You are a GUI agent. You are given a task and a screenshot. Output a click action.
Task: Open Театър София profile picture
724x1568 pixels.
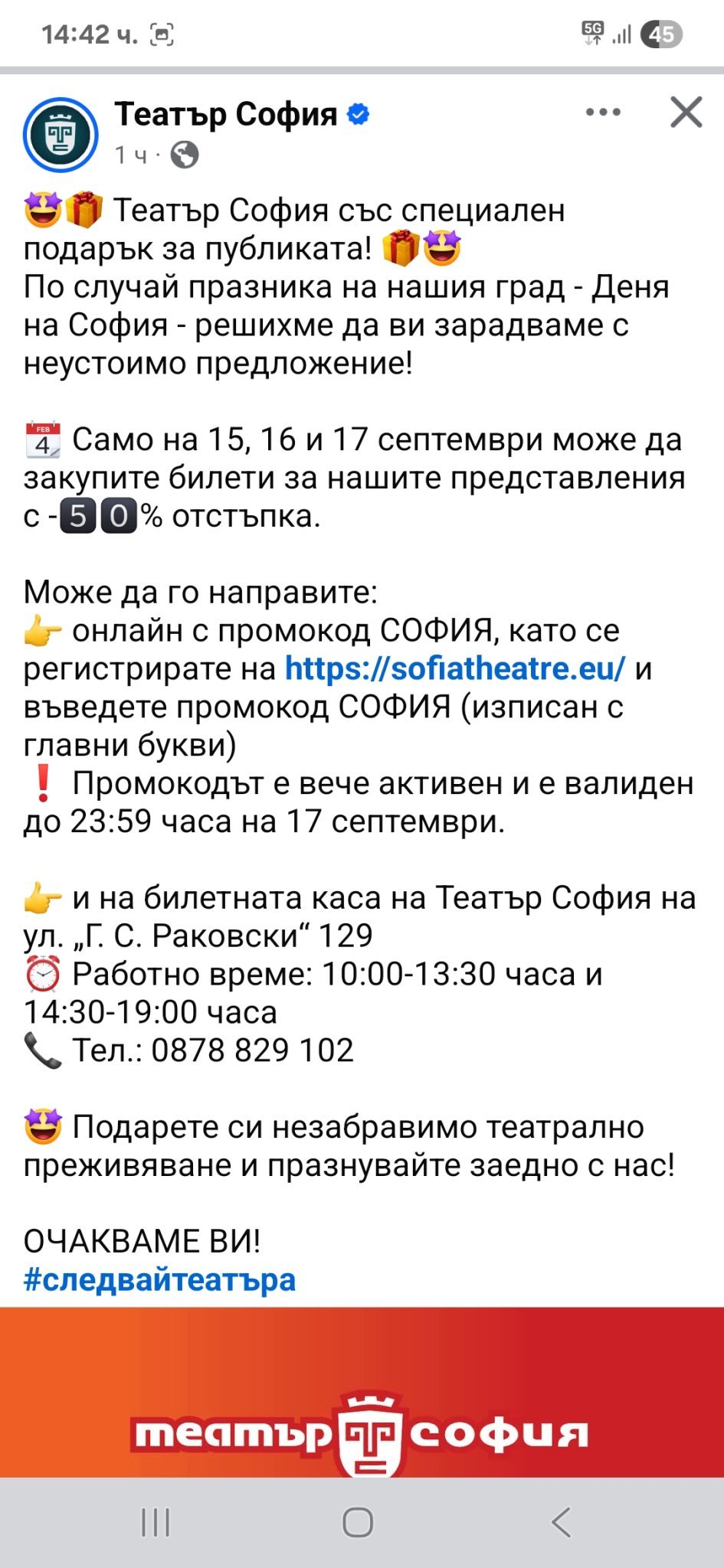(x=61, y=135)
